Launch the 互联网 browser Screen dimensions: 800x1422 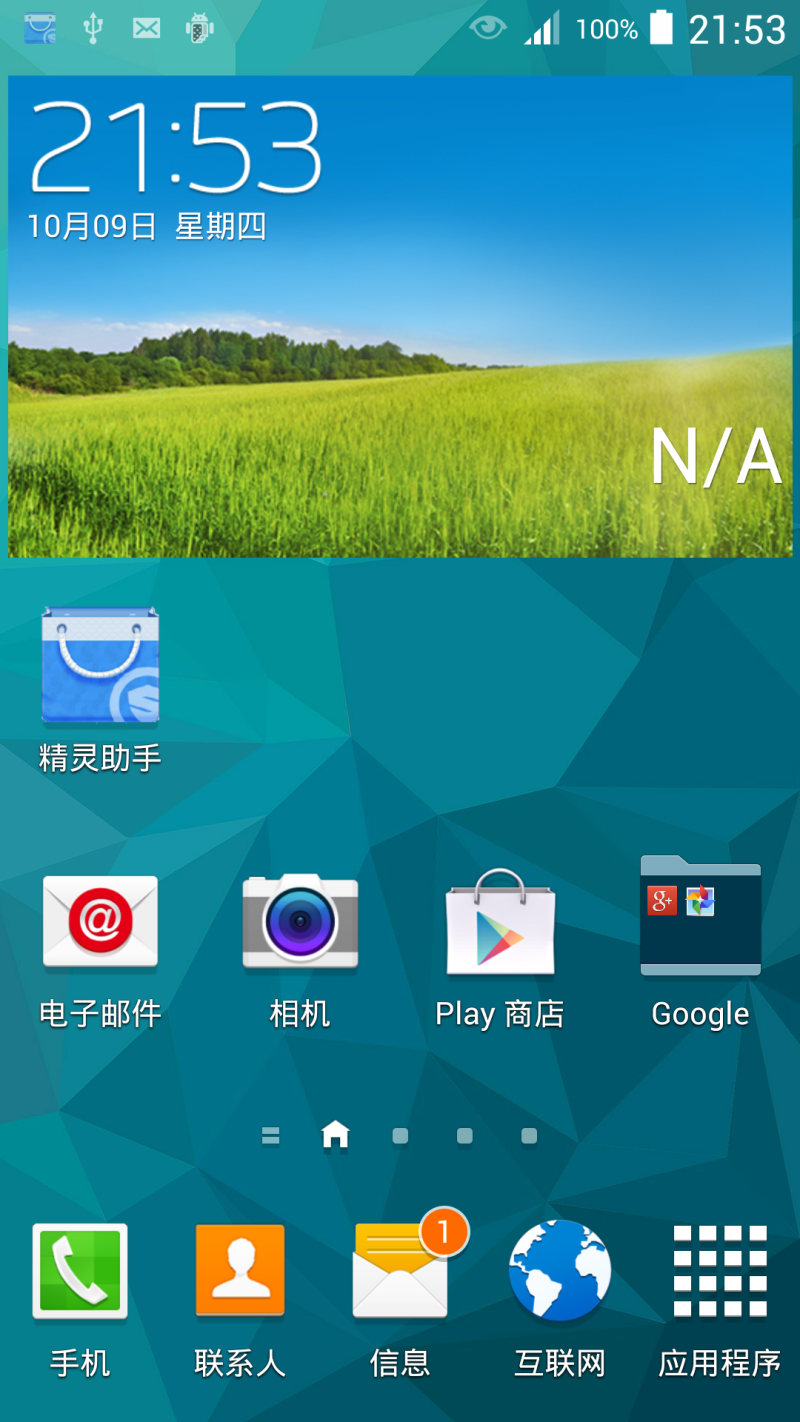(560, 1271)
